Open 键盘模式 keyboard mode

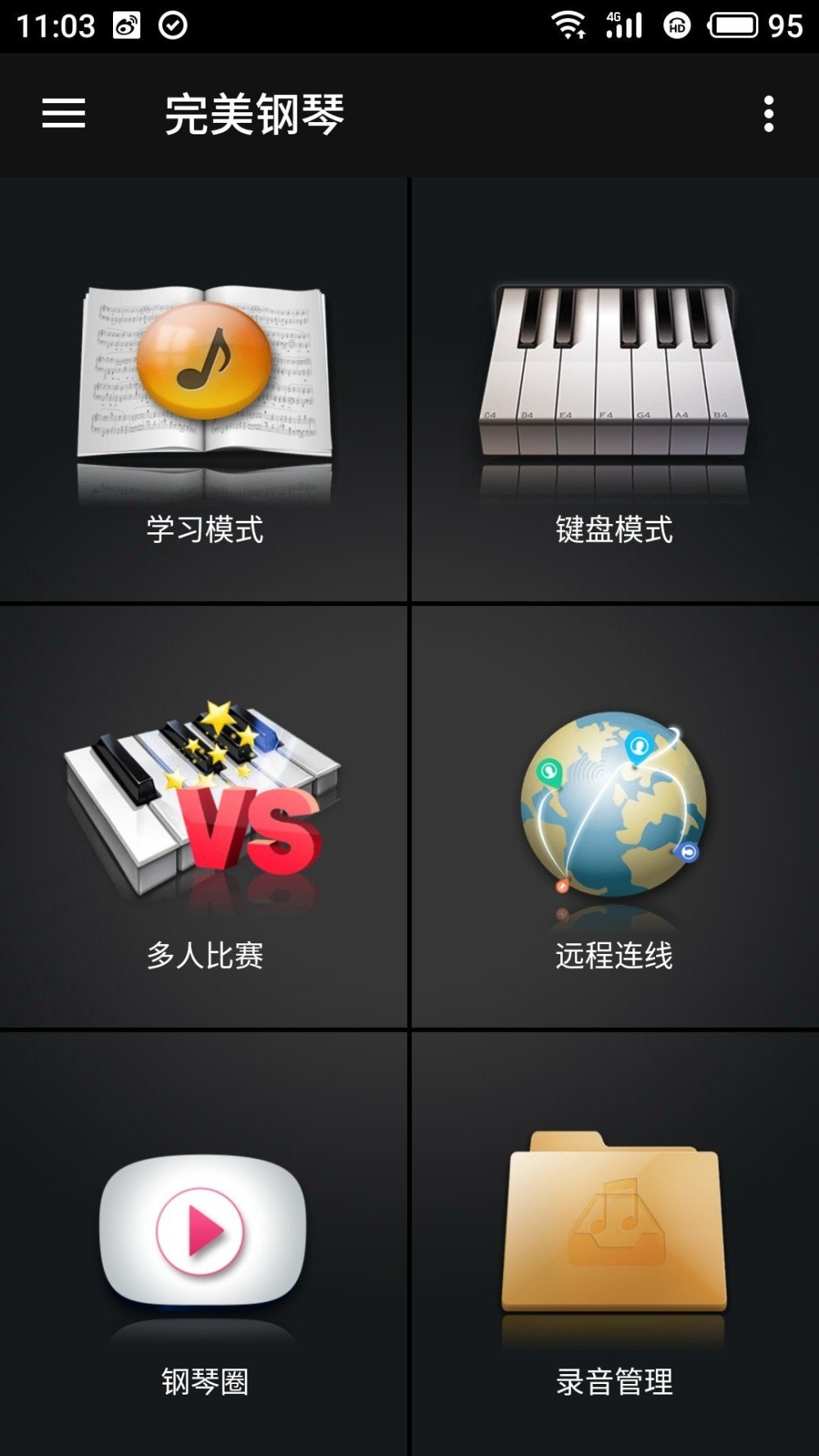click(x=615, y=390)
